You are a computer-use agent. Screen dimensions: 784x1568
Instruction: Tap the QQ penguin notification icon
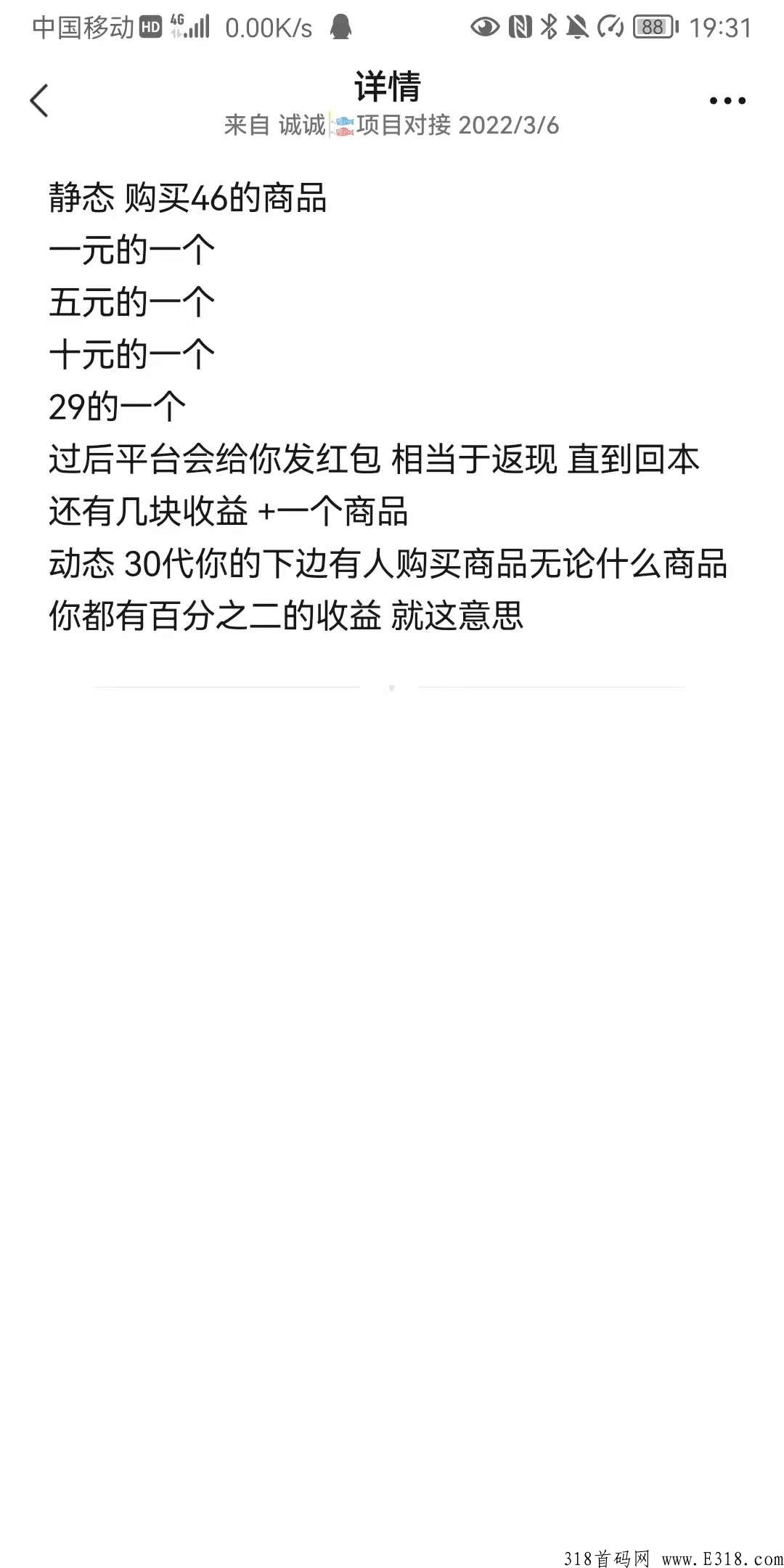340,28
